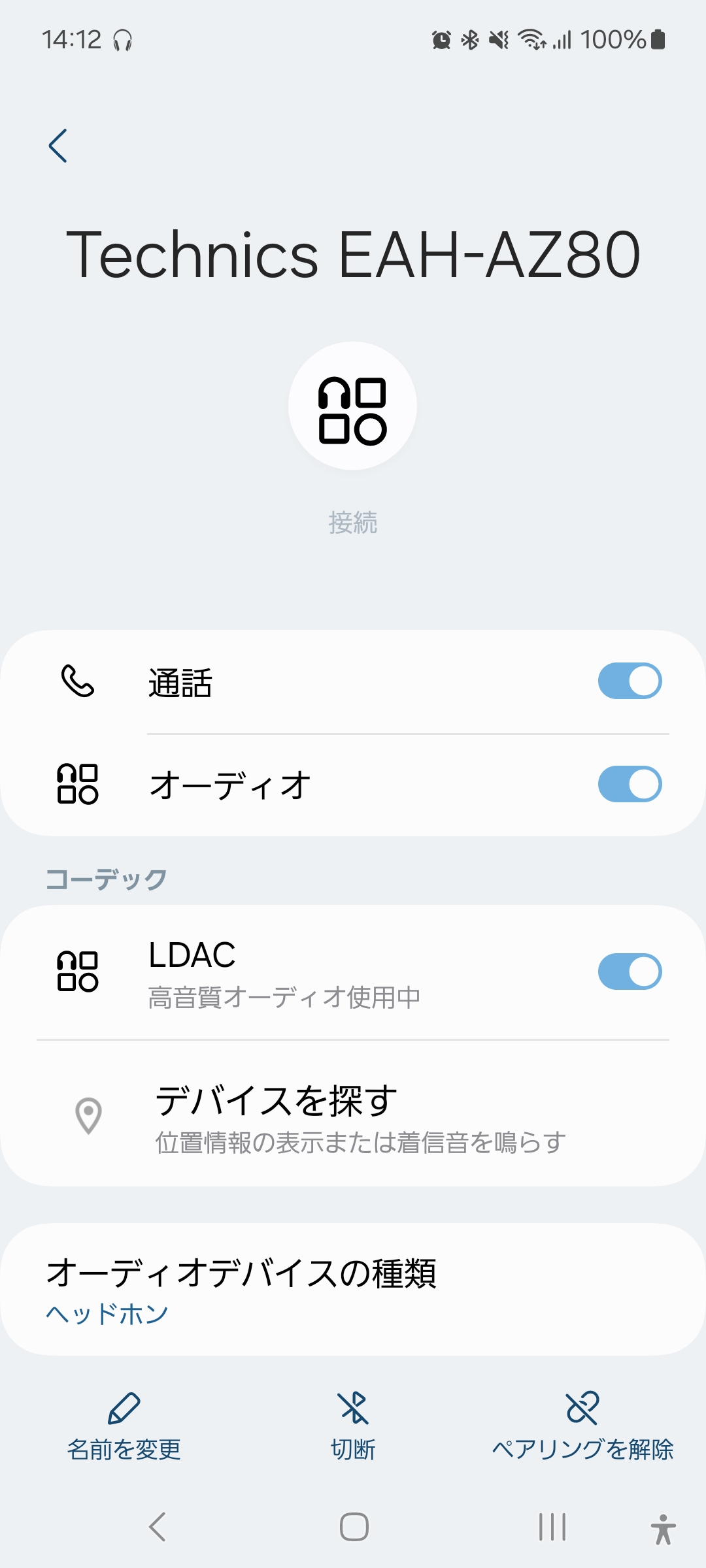Toggle the 通話 (calls) switch
Screen dimensions: 706x1568
pyautogui.click(x=630, y=681)
